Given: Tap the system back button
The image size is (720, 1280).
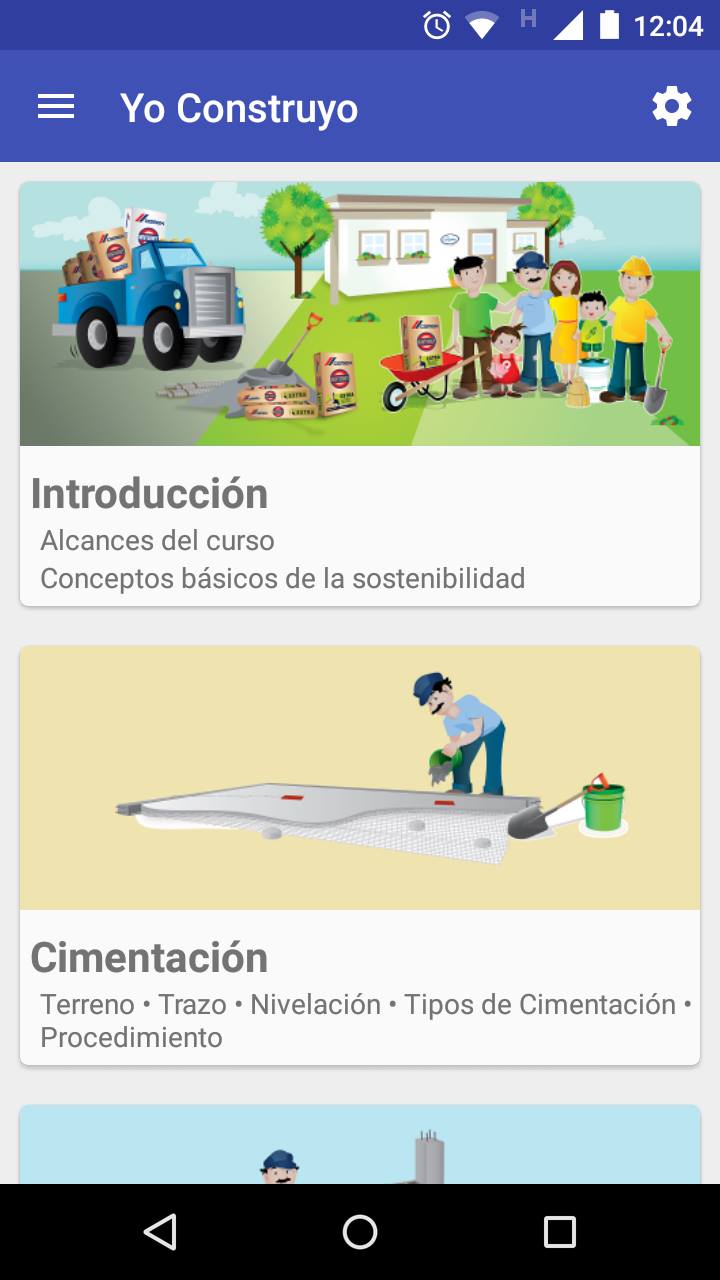Looking at the screenshot, I should [160, 1232].
